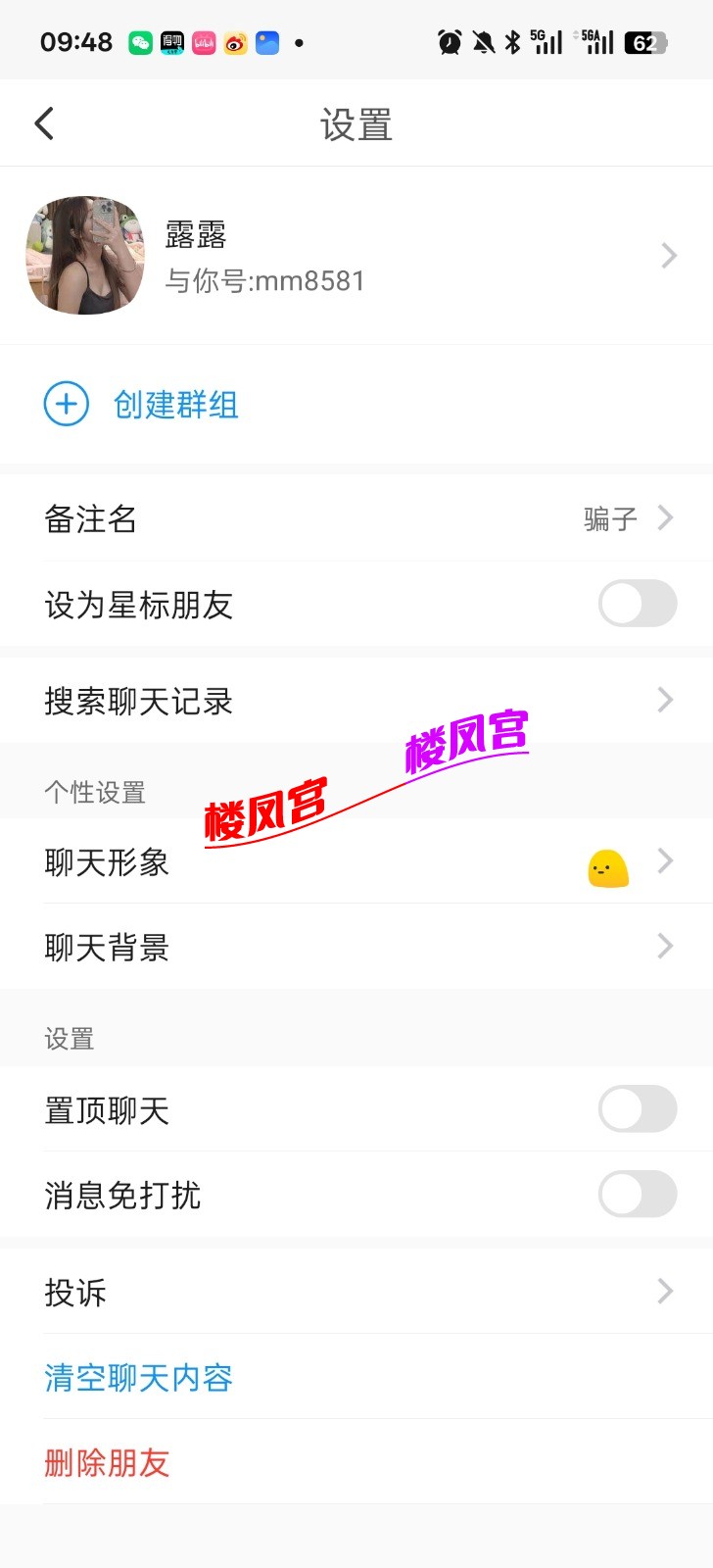This screenshot has height=1568, width=713.
Task: Tap 删除朋友 to remove this contact
Action: [107, 1463]
